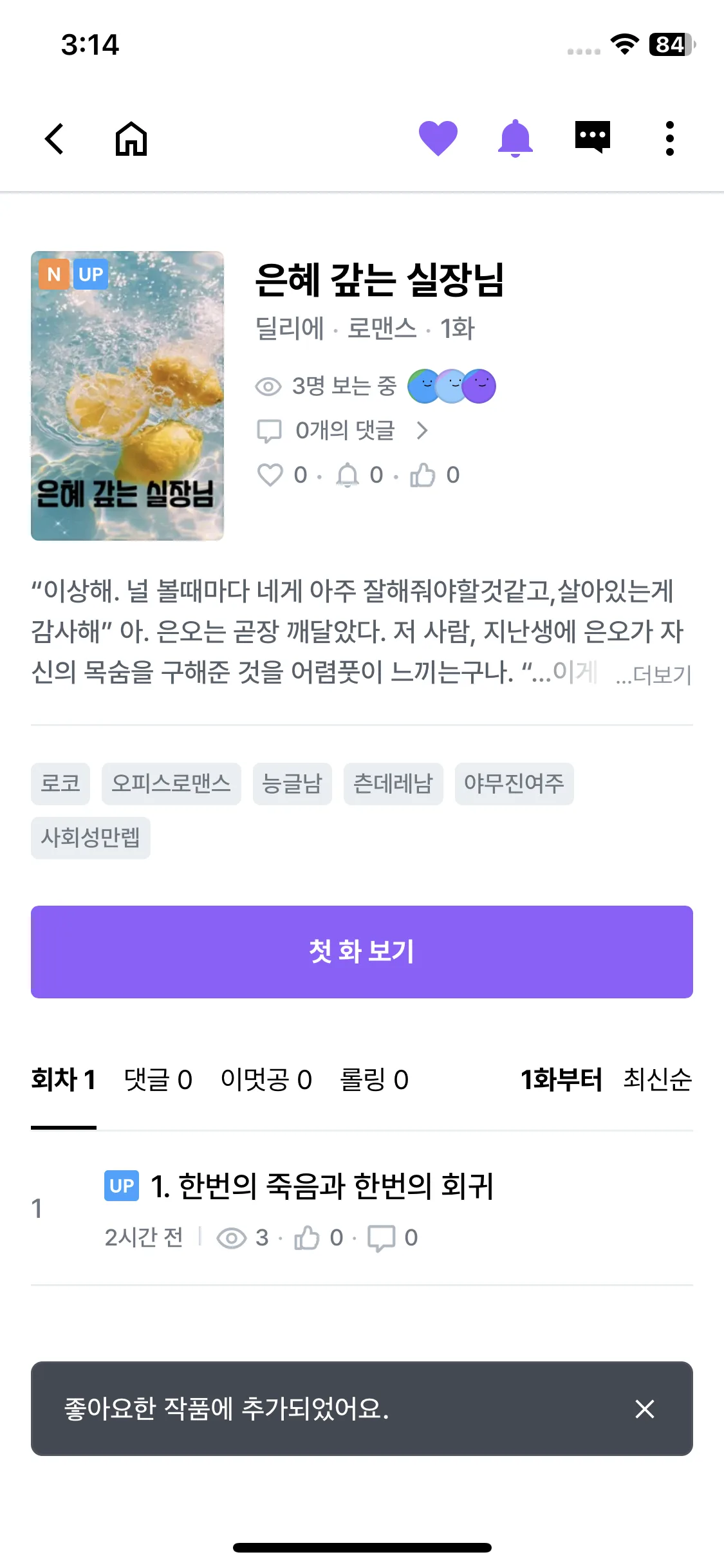The image size is (724, 1568).
Task: Dismiss the 좋아요한 작품에 추가되었어요 toast
Action: pyautogui.click(x=644, y=1409)
